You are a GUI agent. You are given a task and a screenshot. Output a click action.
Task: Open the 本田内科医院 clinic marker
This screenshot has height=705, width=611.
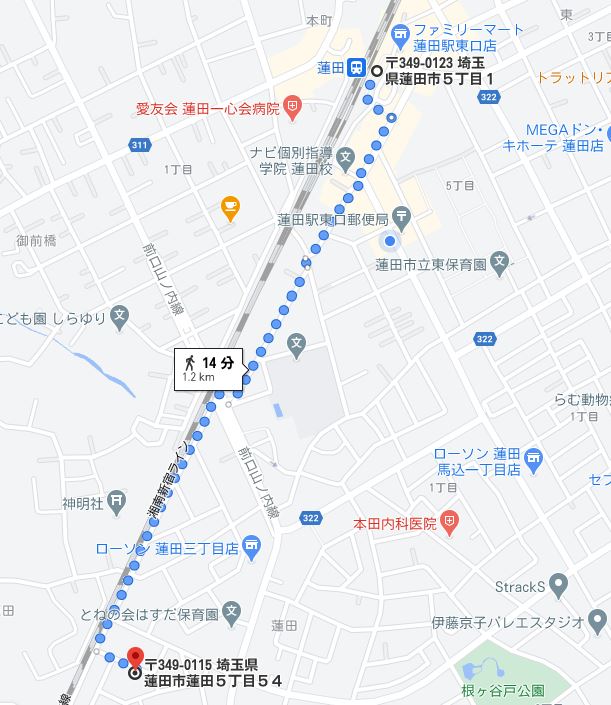pyautogui.click(x=450, y=522)
